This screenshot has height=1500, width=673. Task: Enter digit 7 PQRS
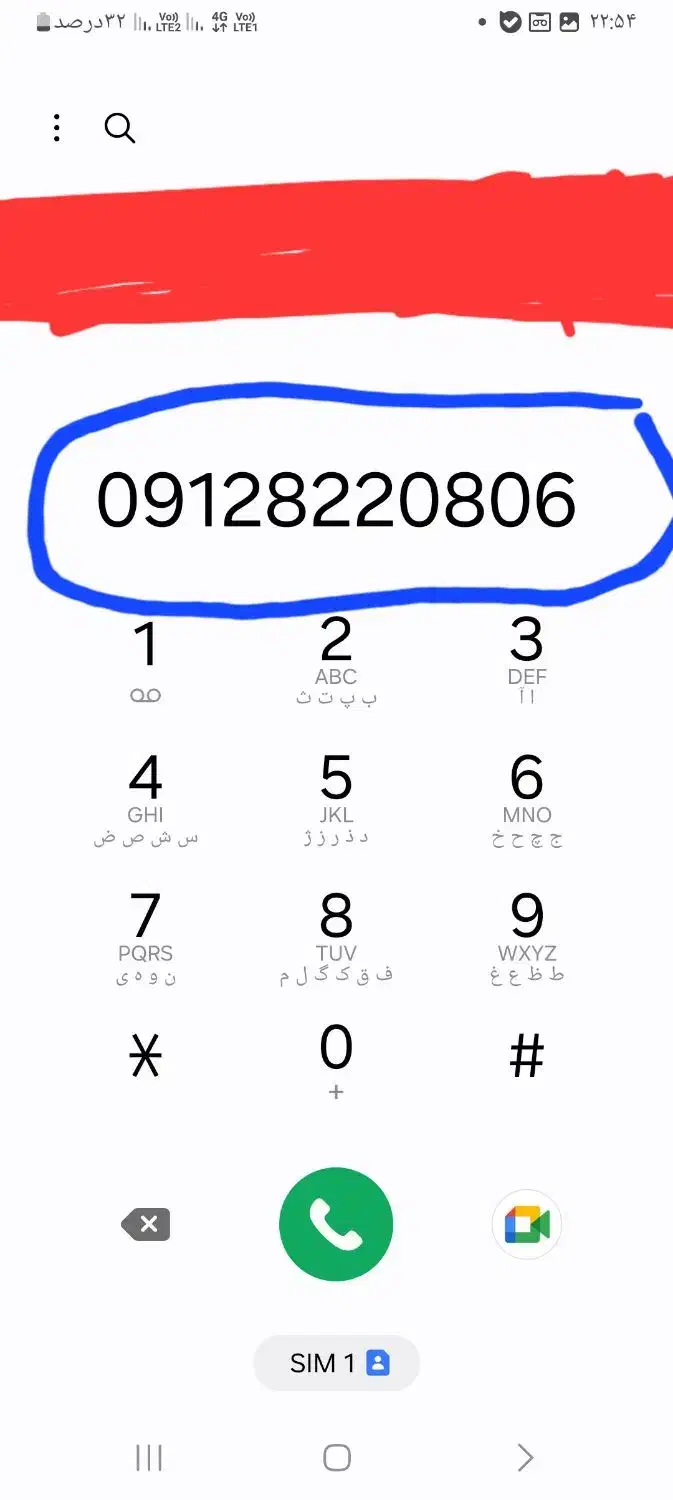click(146, 938)
